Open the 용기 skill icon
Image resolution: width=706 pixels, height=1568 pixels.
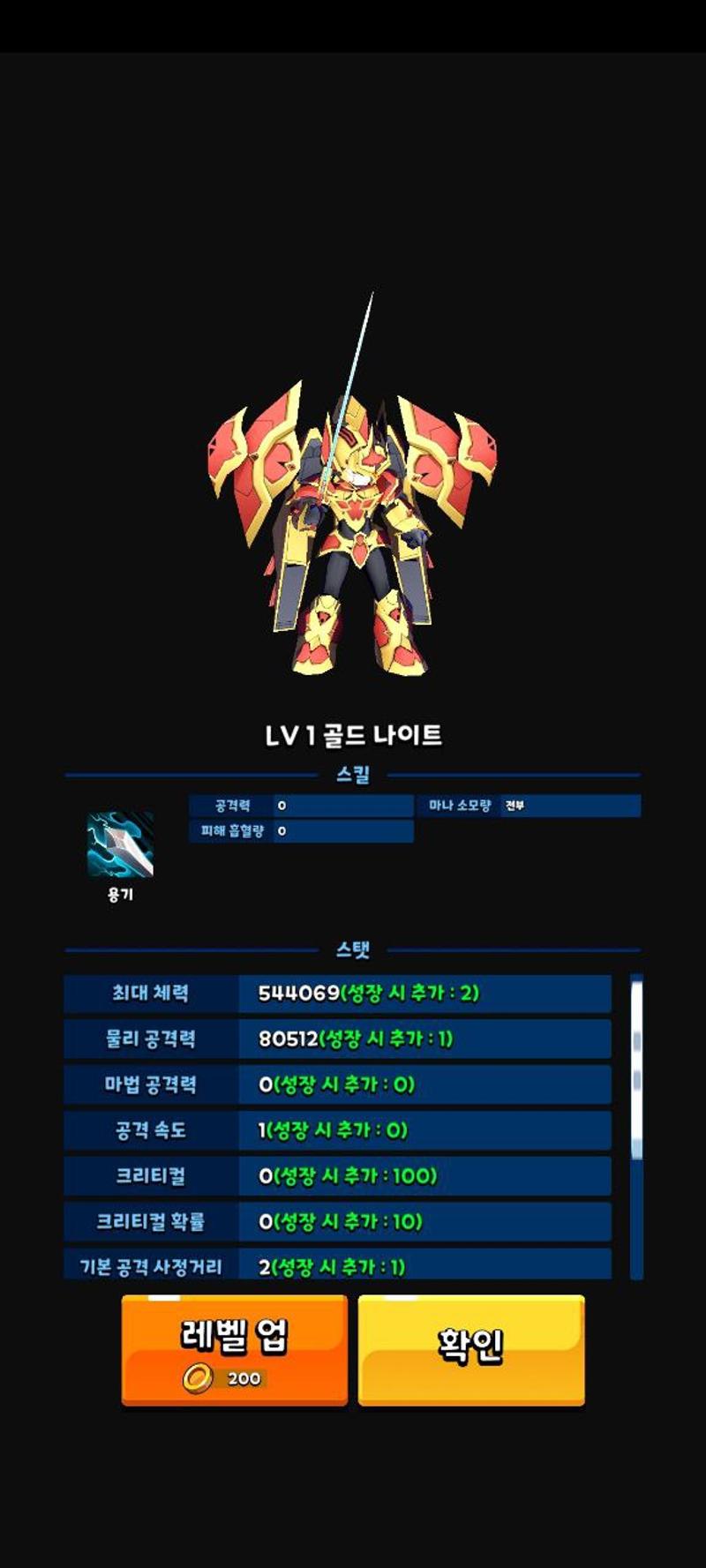pyautogui.click(x=120, y=844)
